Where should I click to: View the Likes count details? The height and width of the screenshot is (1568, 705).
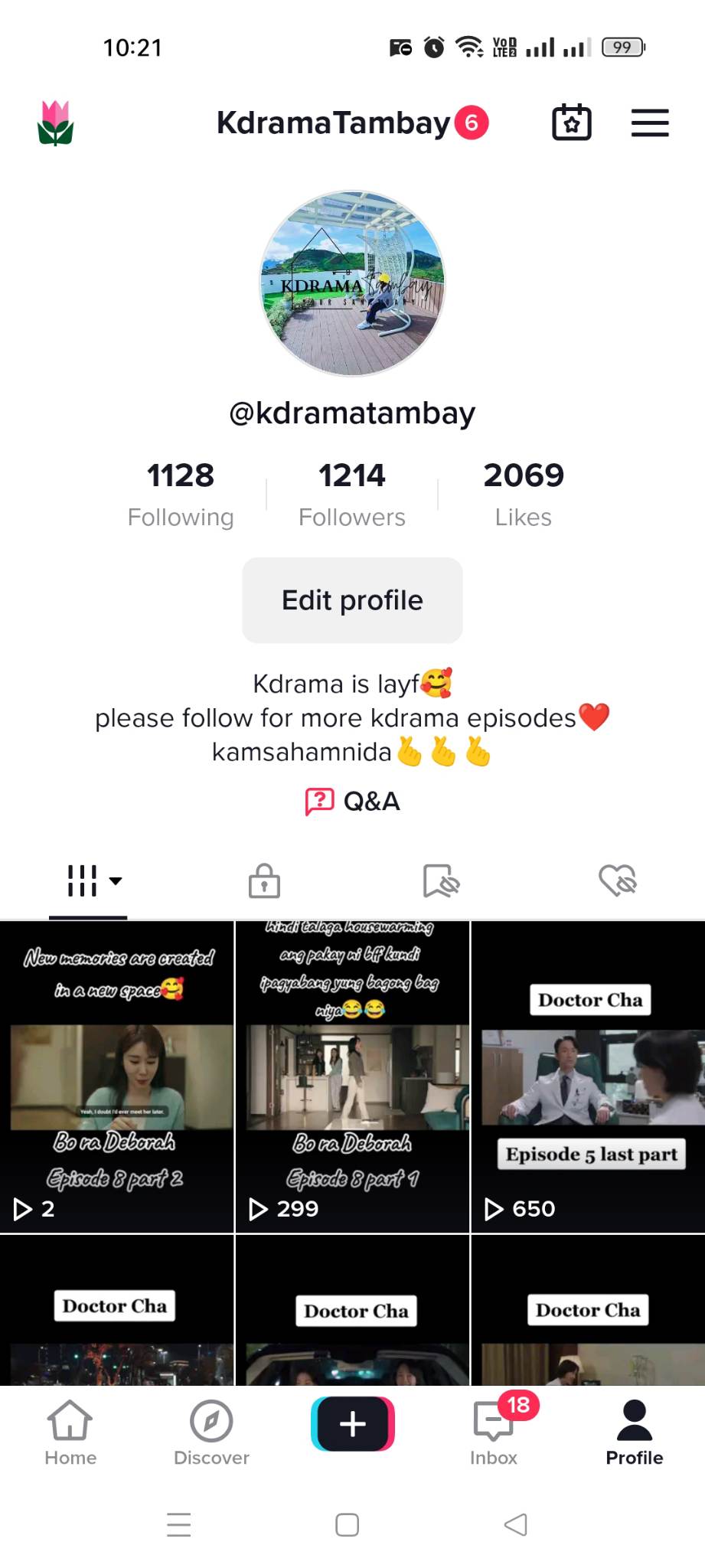(x=524, y=494)
